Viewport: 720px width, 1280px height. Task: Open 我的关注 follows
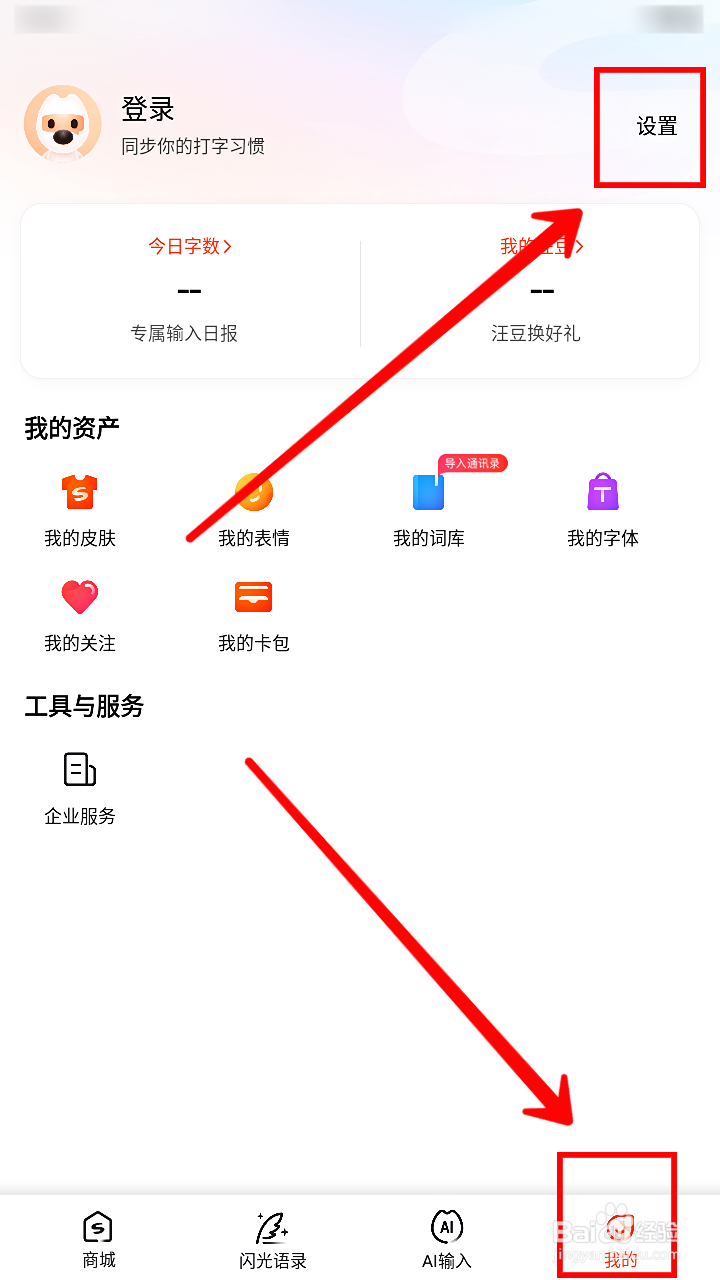tap(79, 613)
